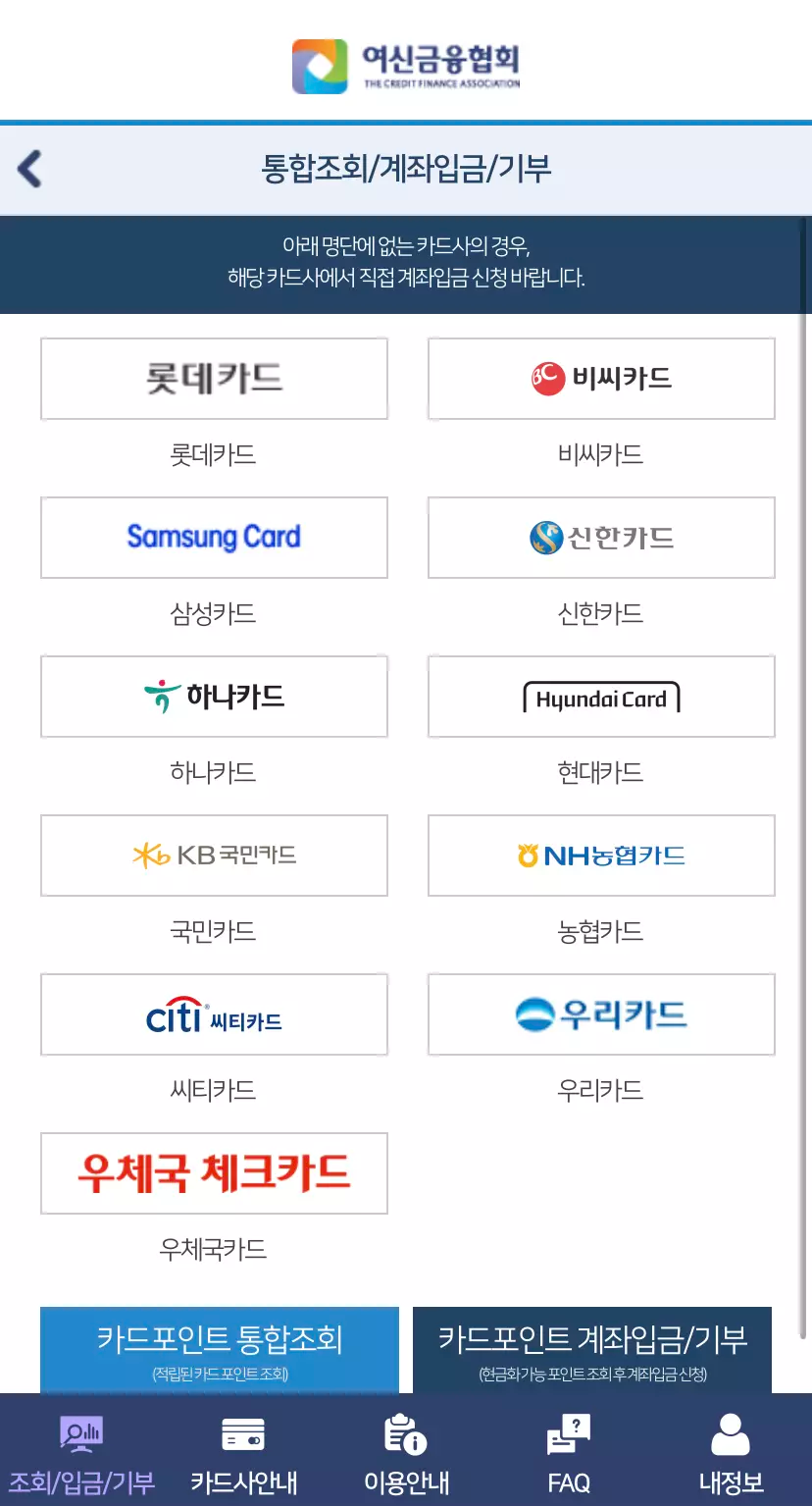Choose 하나카드 card issuer
This screenshot has height=1506, width=812.
[214, 697]
